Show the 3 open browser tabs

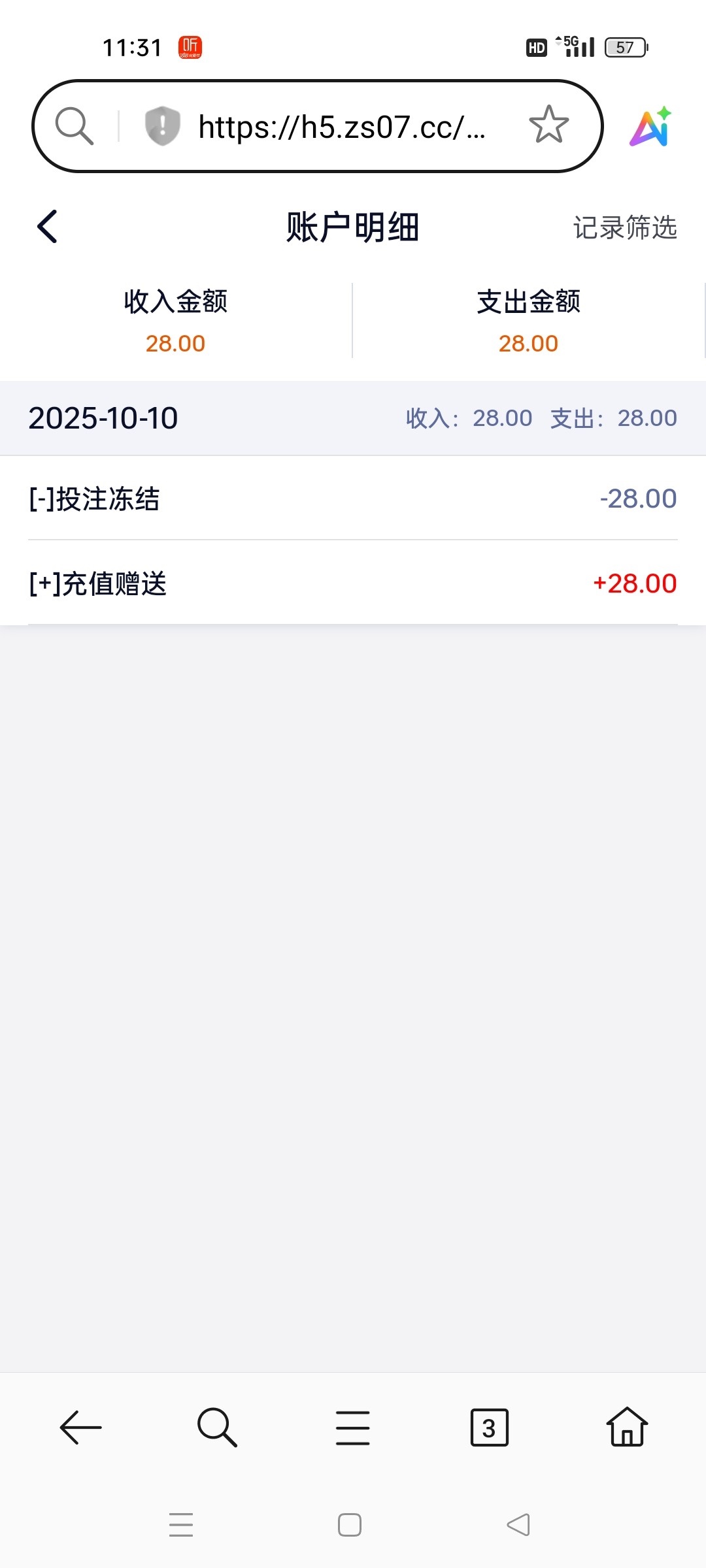pyautogui.click(x=489, y=1428)
